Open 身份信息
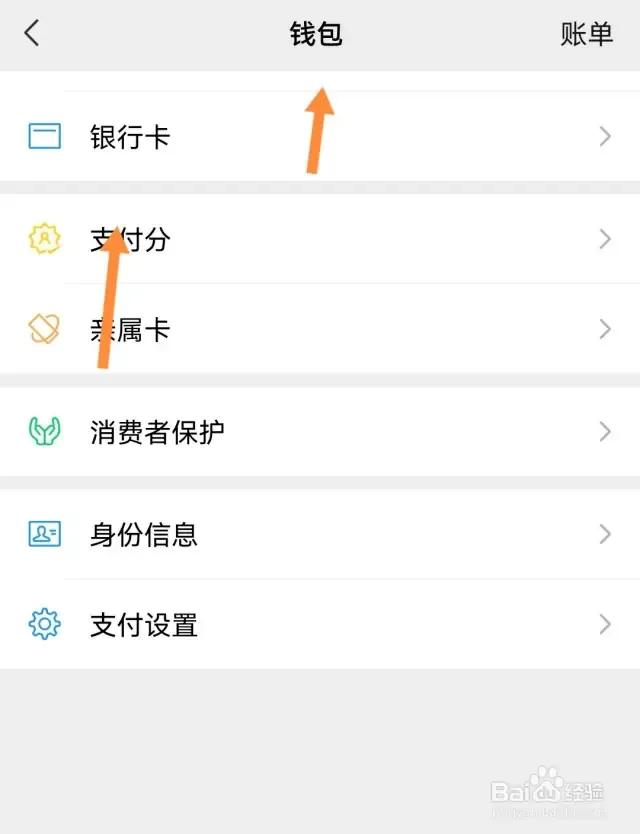This screenshot has height=834, width=640. point(320,534)
